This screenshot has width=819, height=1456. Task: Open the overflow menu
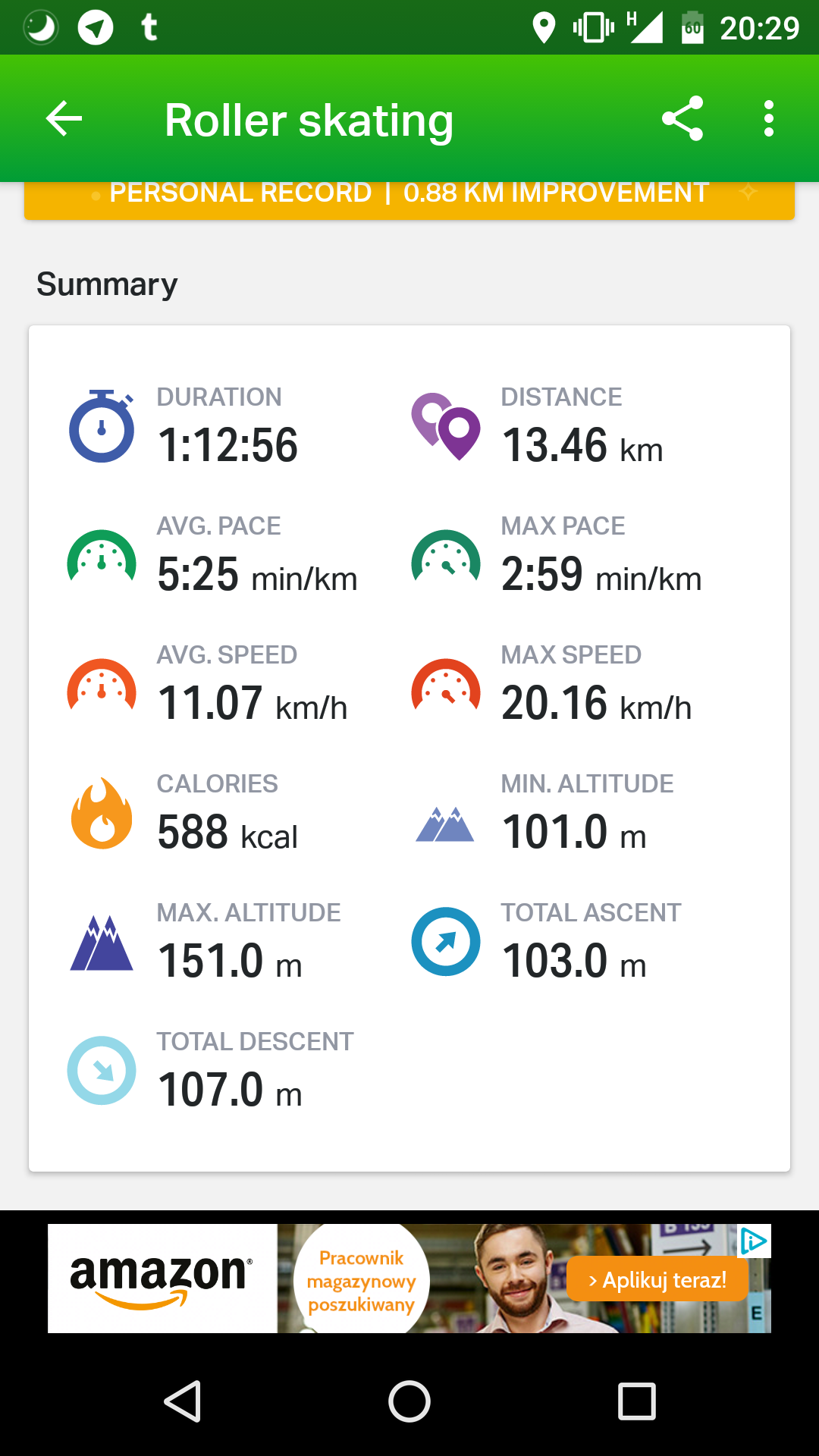point(769,119)
